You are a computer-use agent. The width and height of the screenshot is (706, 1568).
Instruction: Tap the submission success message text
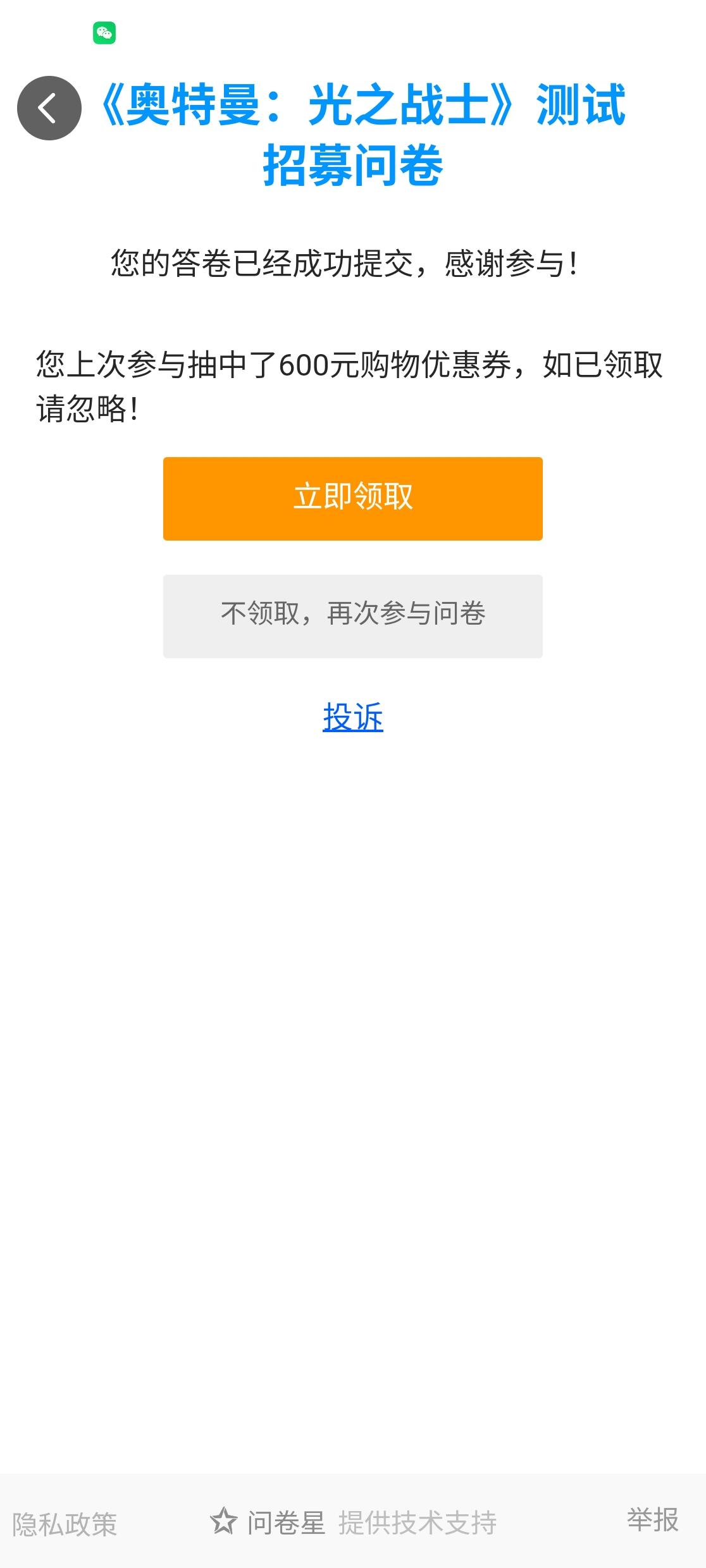point(345,262)
